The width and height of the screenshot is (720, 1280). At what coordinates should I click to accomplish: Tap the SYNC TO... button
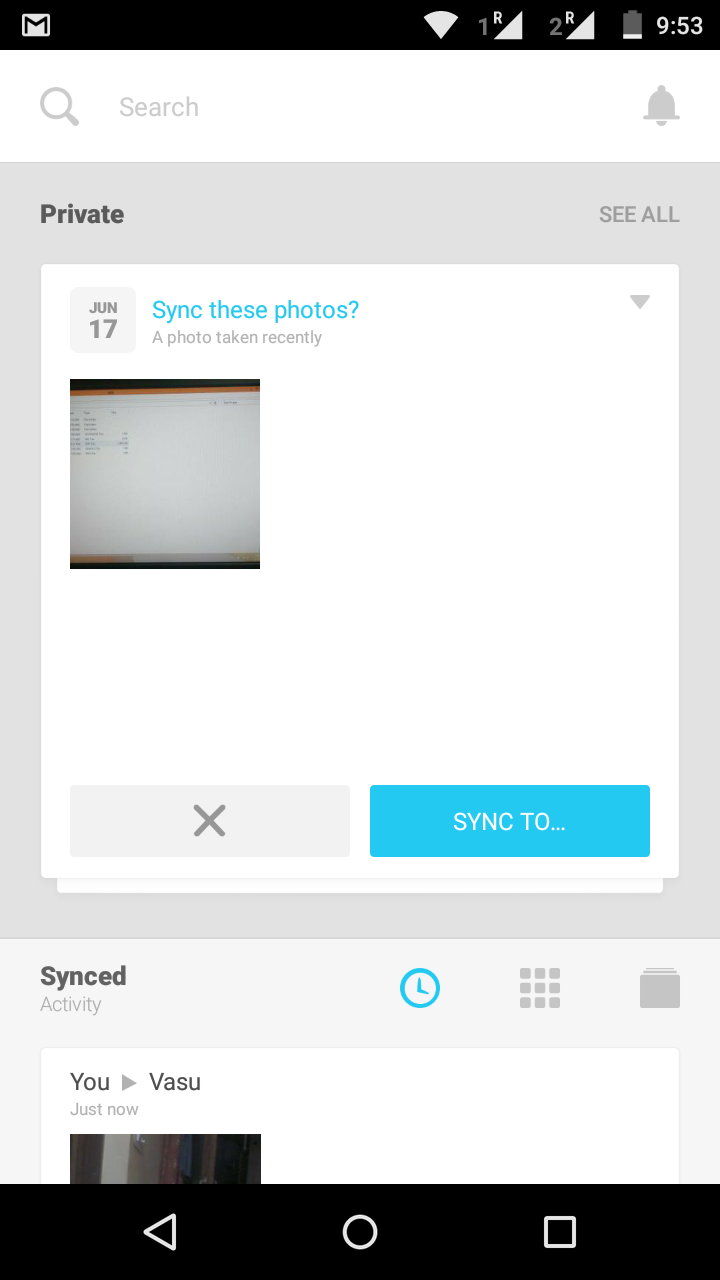tap(510, 821)
